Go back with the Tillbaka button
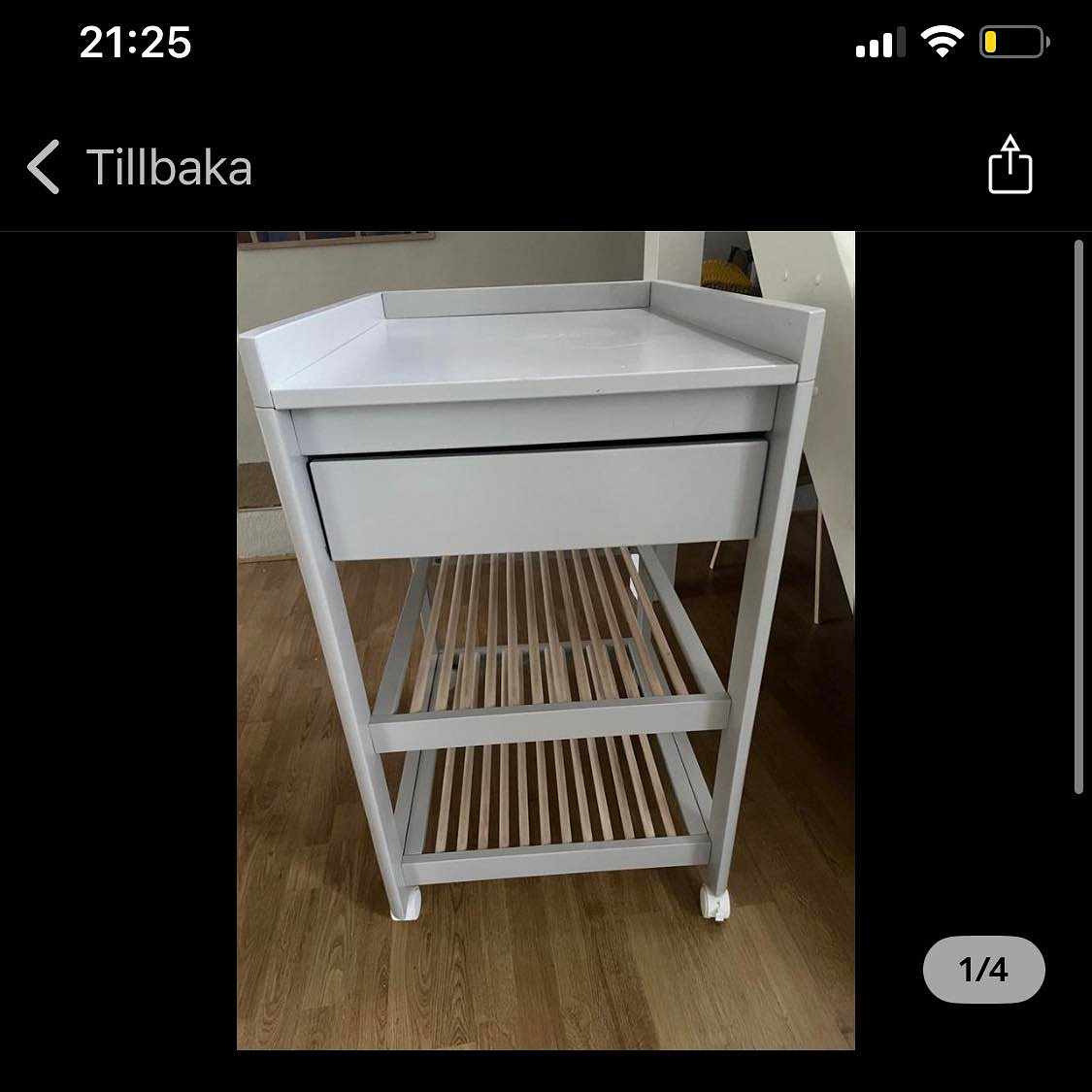Screen dimensions: 1092x1092 click(141, 167)
